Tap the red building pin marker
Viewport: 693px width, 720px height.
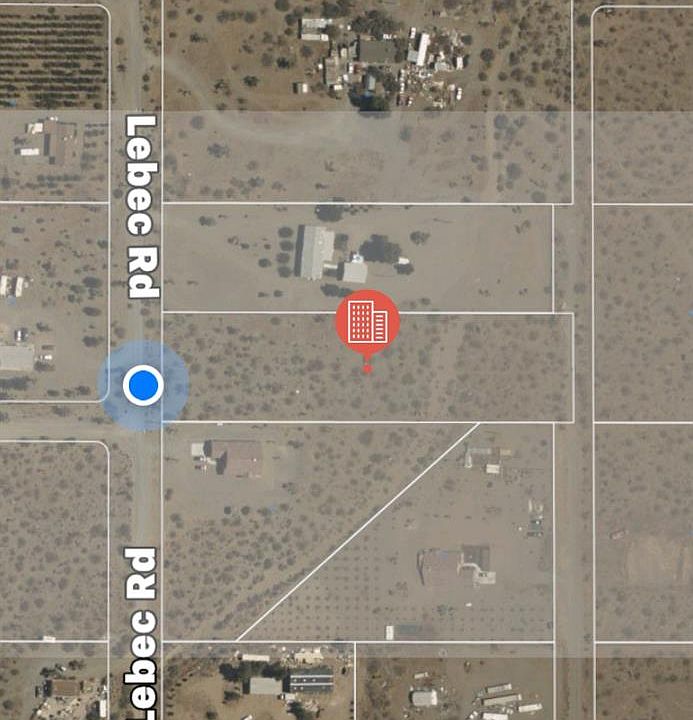point(367,323)
